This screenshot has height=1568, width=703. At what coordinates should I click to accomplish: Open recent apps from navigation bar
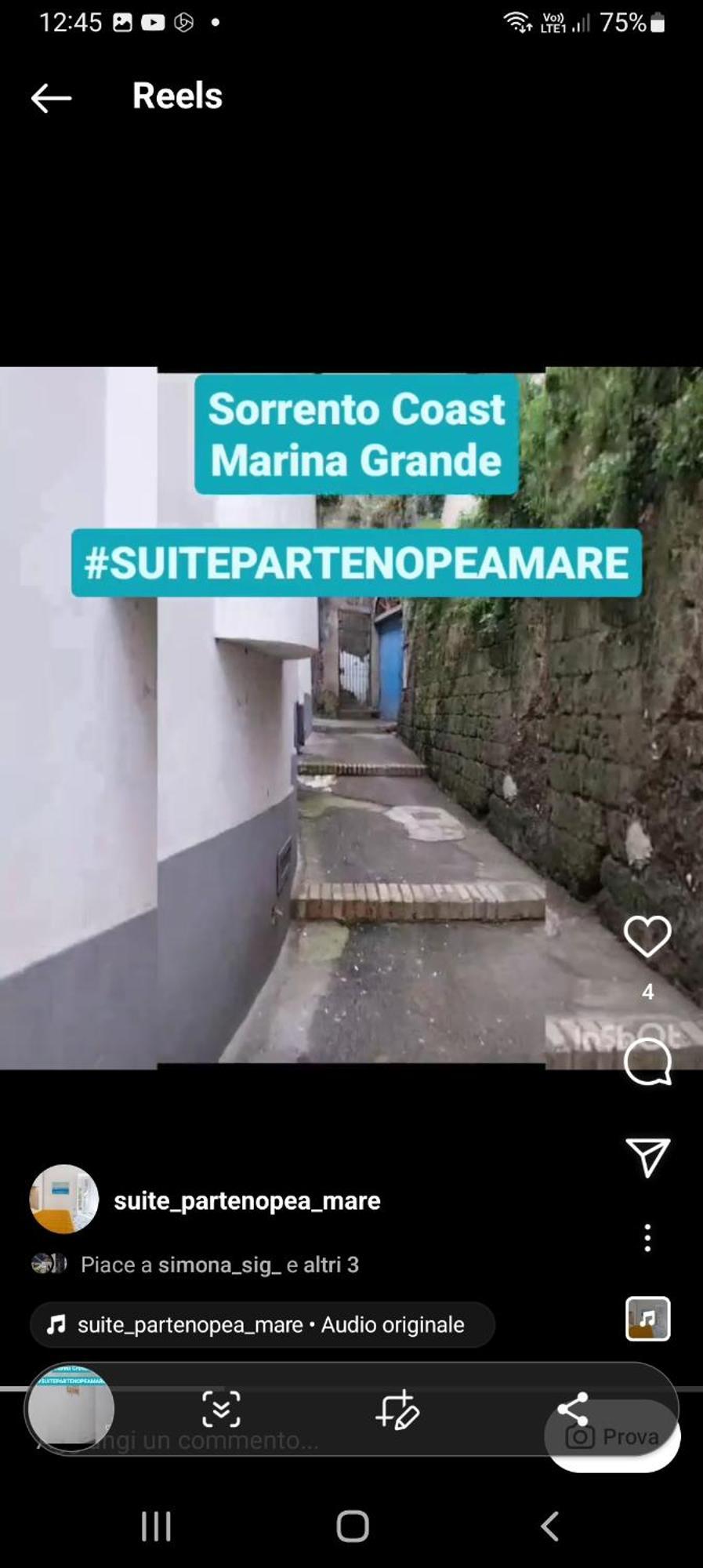point(156,1526)
